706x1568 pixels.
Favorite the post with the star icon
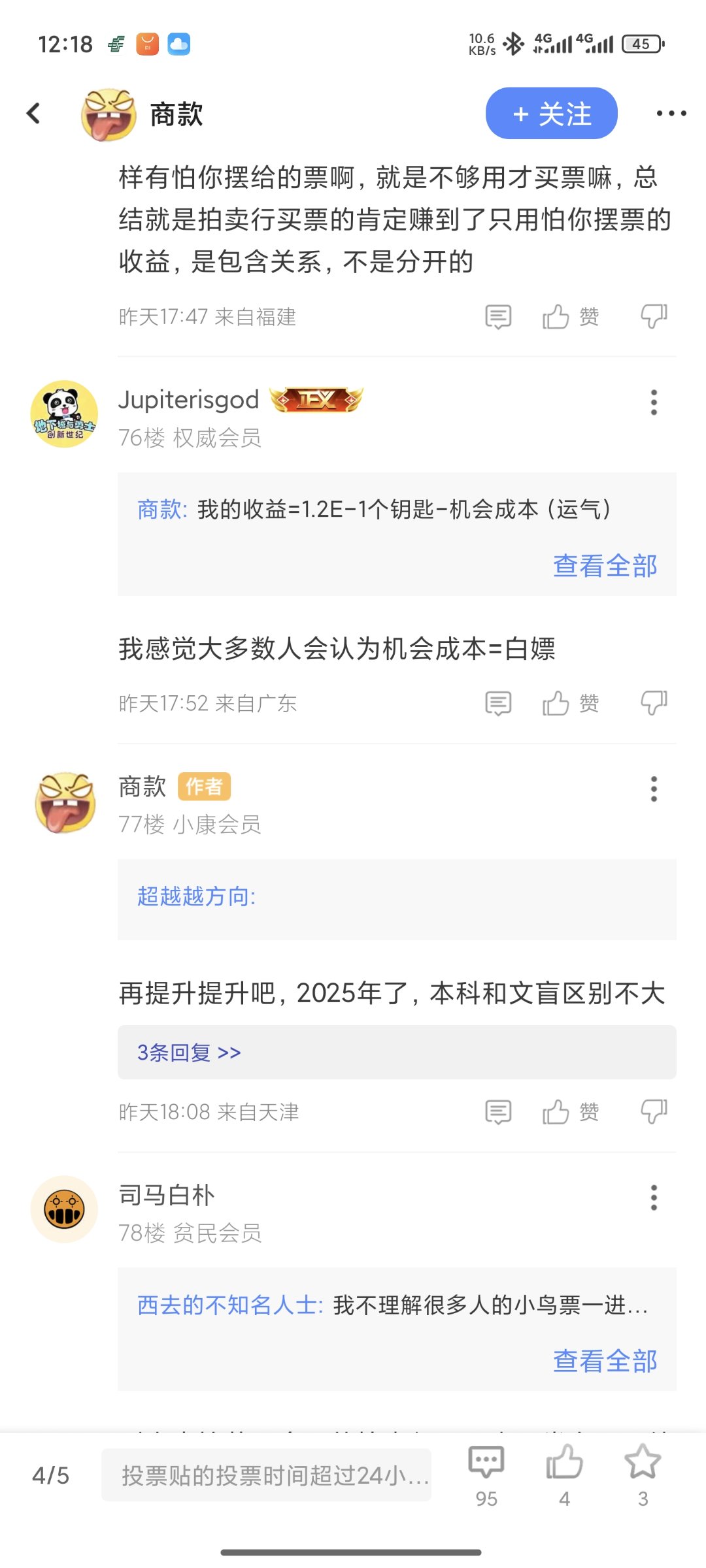[643, 1475]
